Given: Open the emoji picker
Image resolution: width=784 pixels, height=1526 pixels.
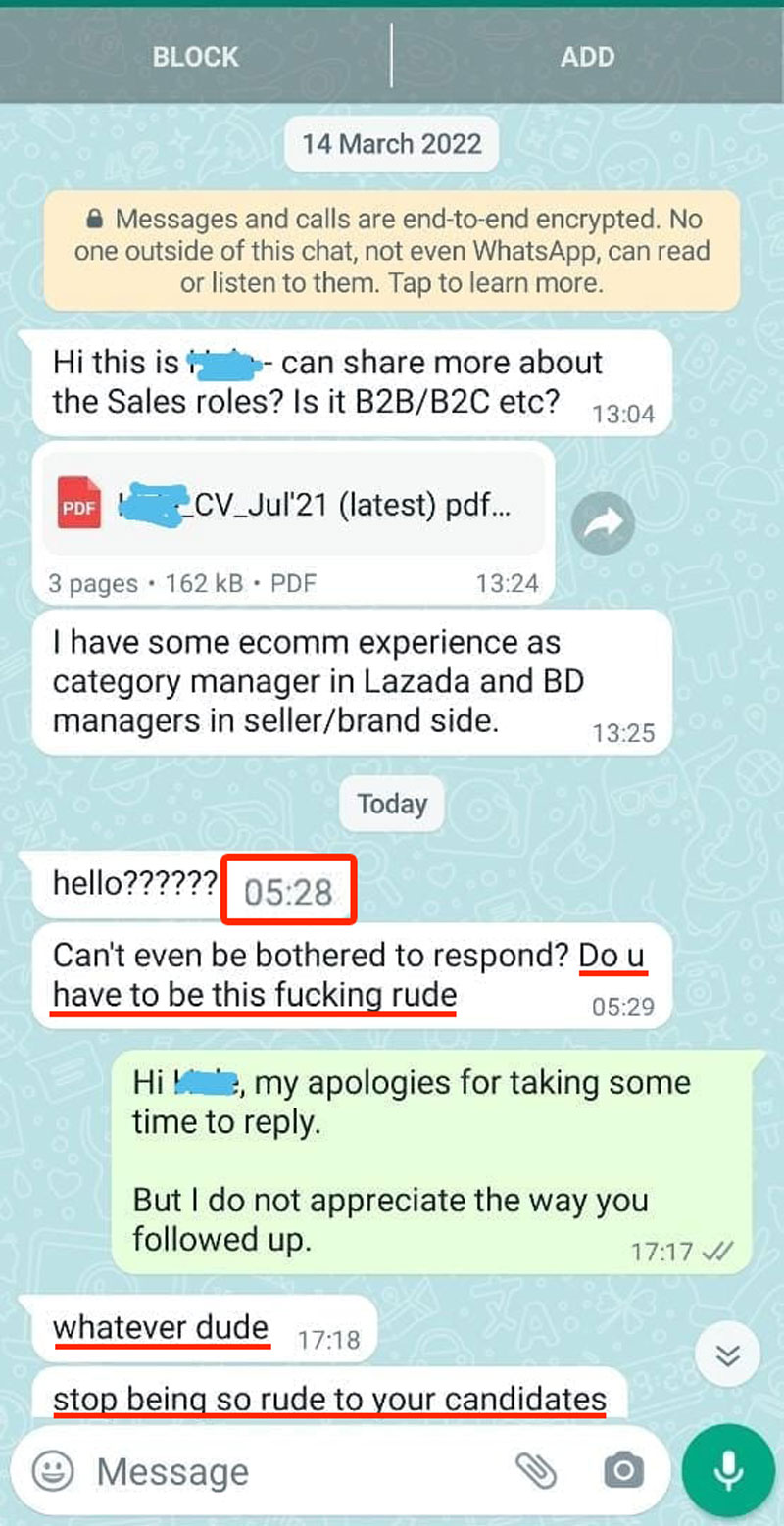Looking at the screenshot, I should [54, 1470].
